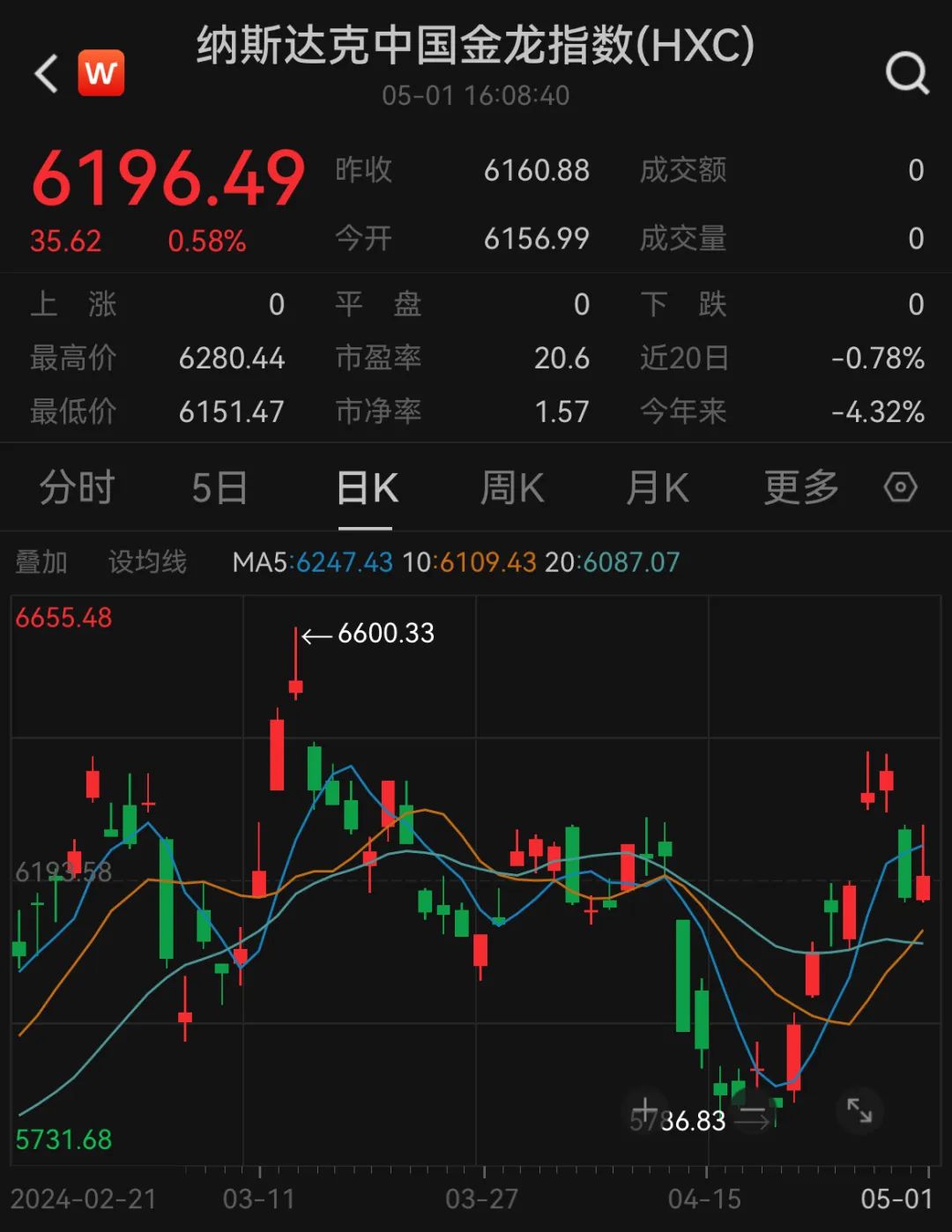The height and width of the screenshot is (1232, 952).
Task: Open chart settings hexagon icon
Action: [x=900, y=486]
